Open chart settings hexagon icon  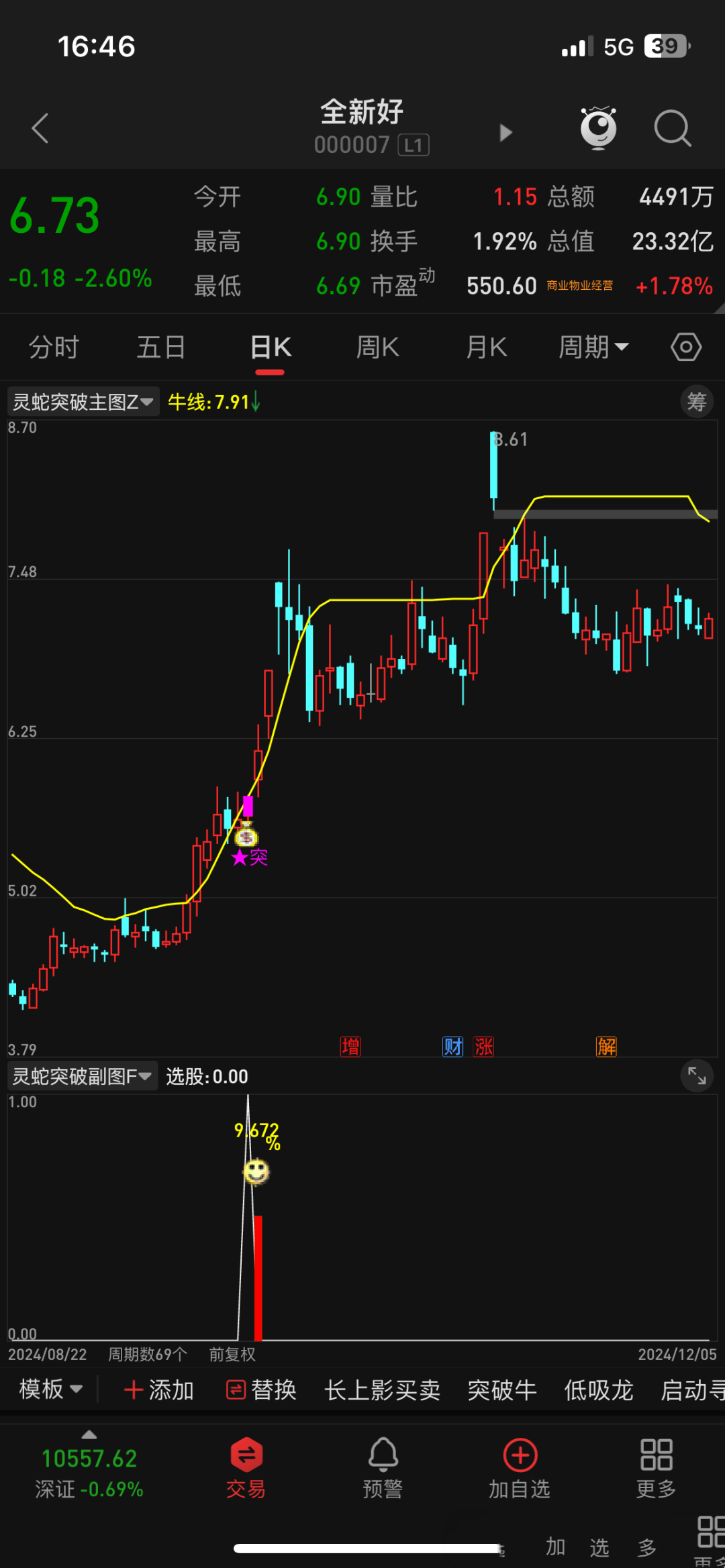686,347
